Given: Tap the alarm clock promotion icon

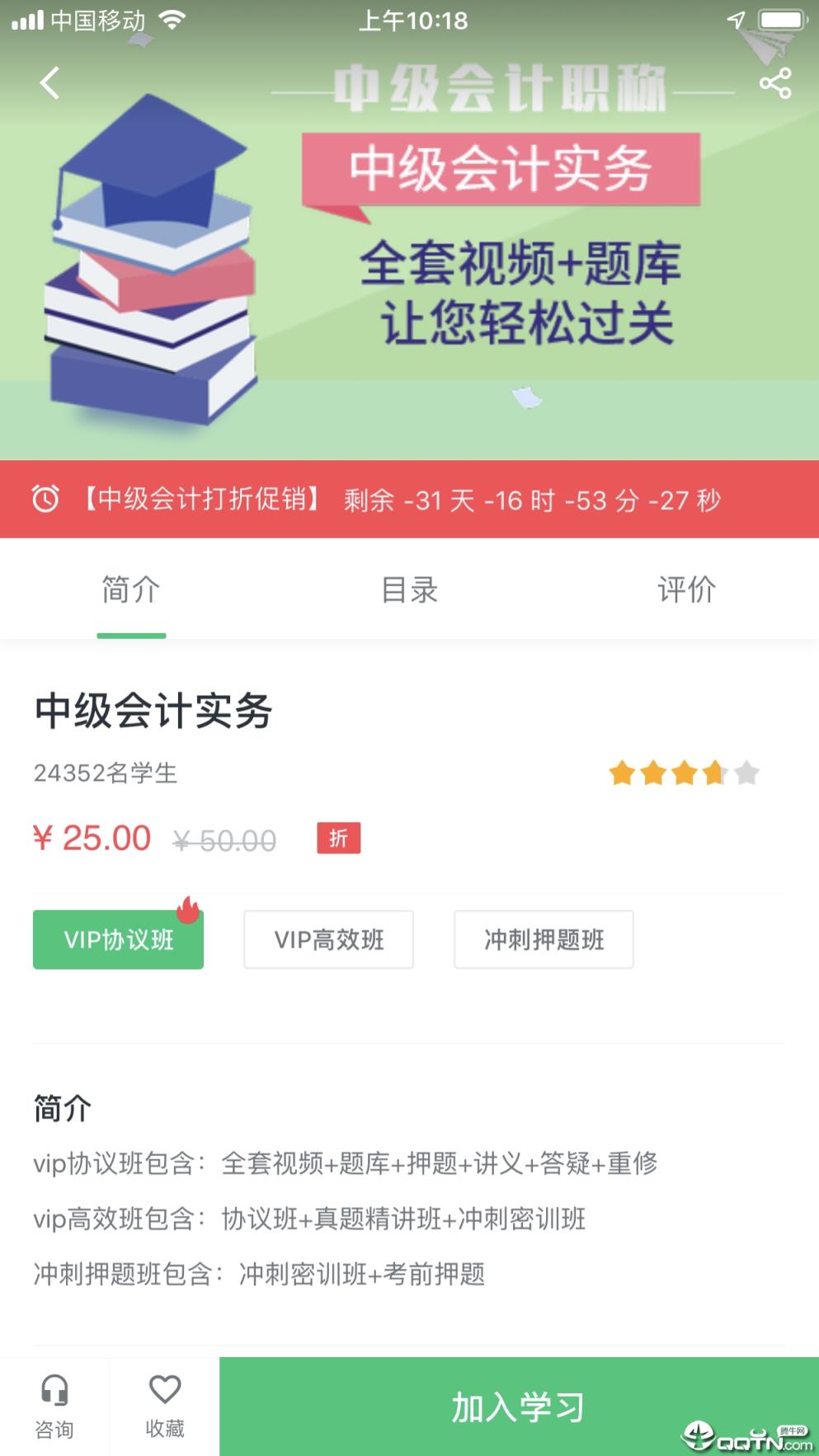Looking at the screenshot, I should tap(45, 499).
